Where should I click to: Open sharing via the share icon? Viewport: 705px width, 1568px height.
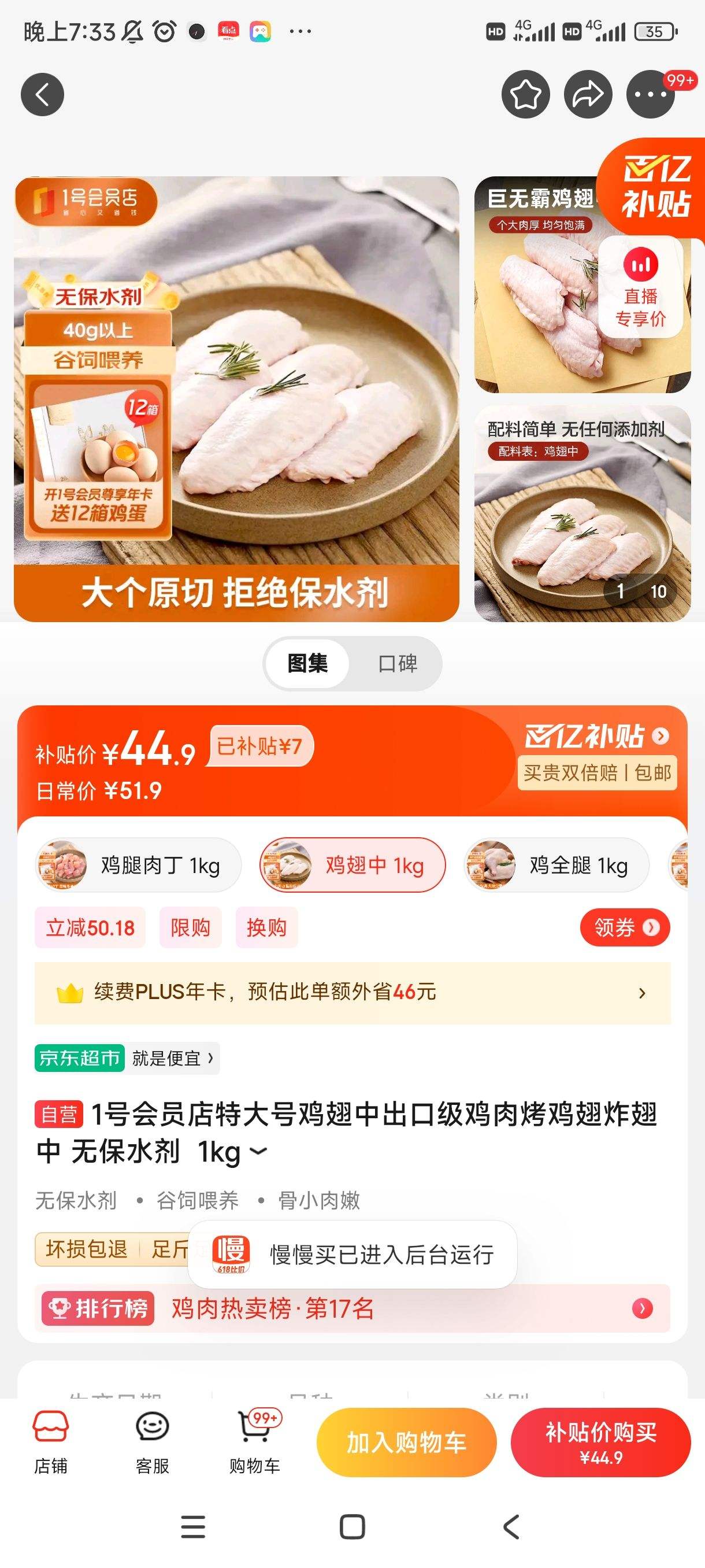click(587, 94)
